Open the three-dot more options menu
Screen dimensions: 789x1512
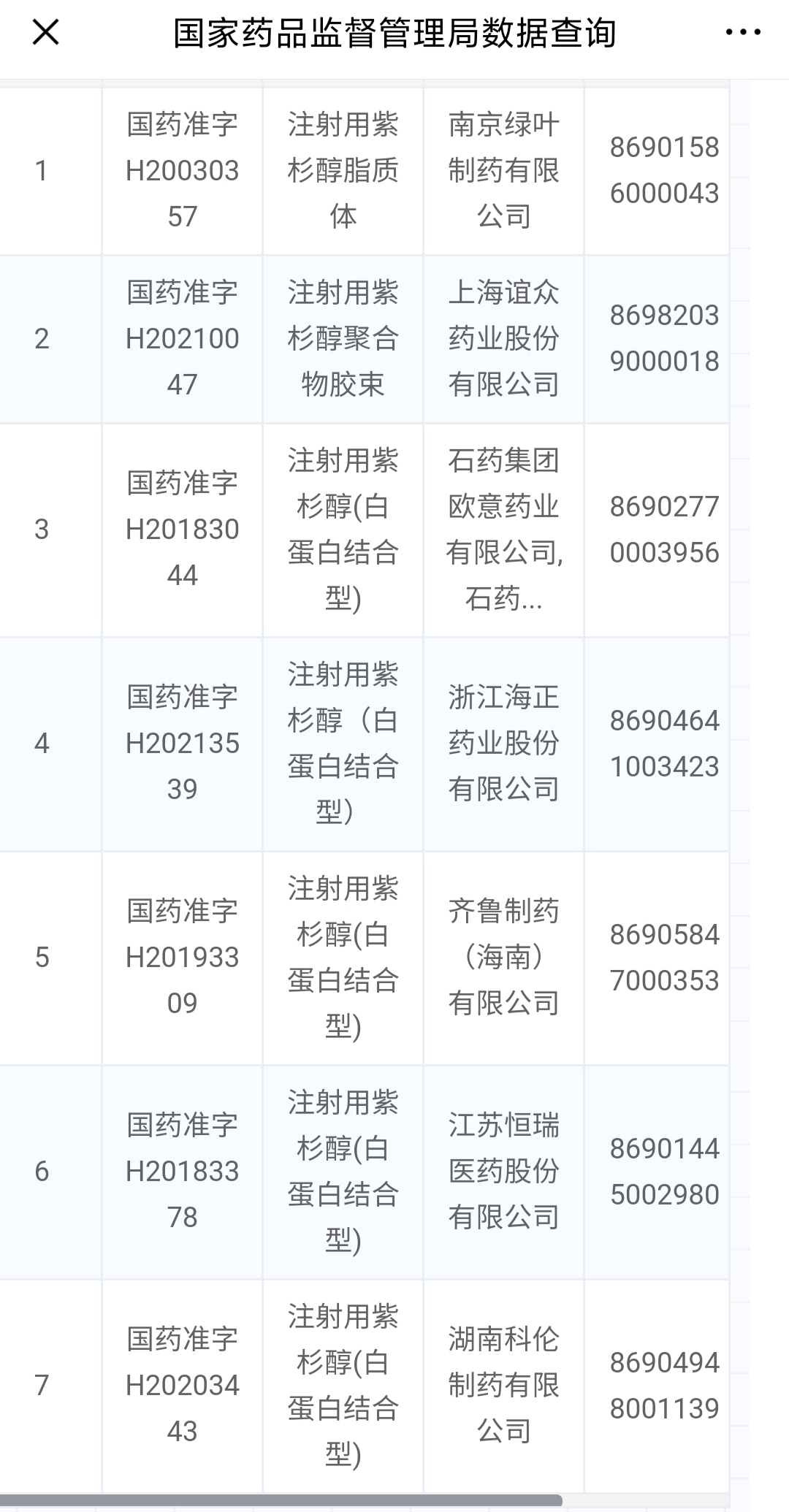(743, 33)
